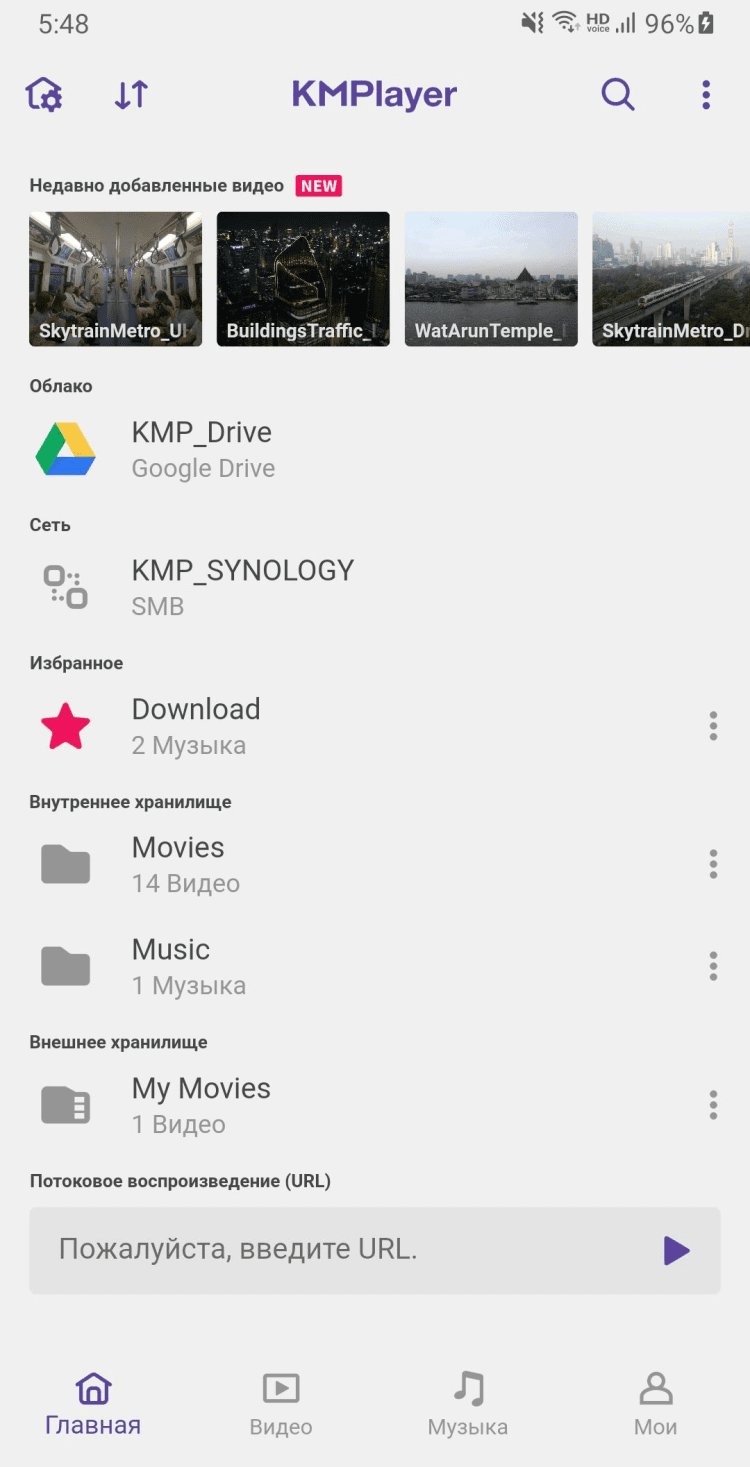Play the BuildingsTraffic recent video
The image size is (750, 1467).
pyautogui.click(x=303, y=279)
